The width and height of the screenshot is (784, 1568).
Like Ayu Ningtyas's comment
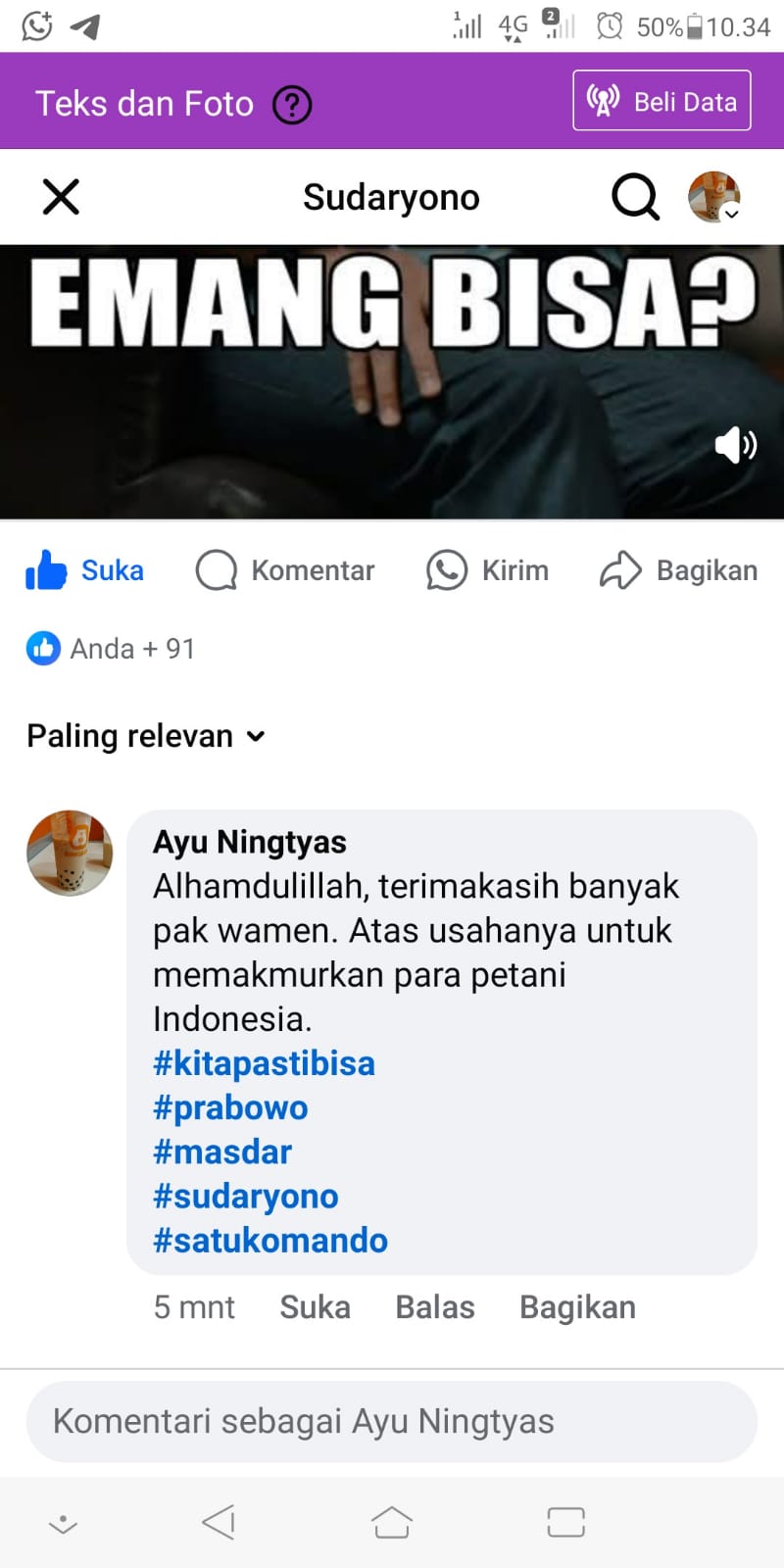coord(315,1307)
